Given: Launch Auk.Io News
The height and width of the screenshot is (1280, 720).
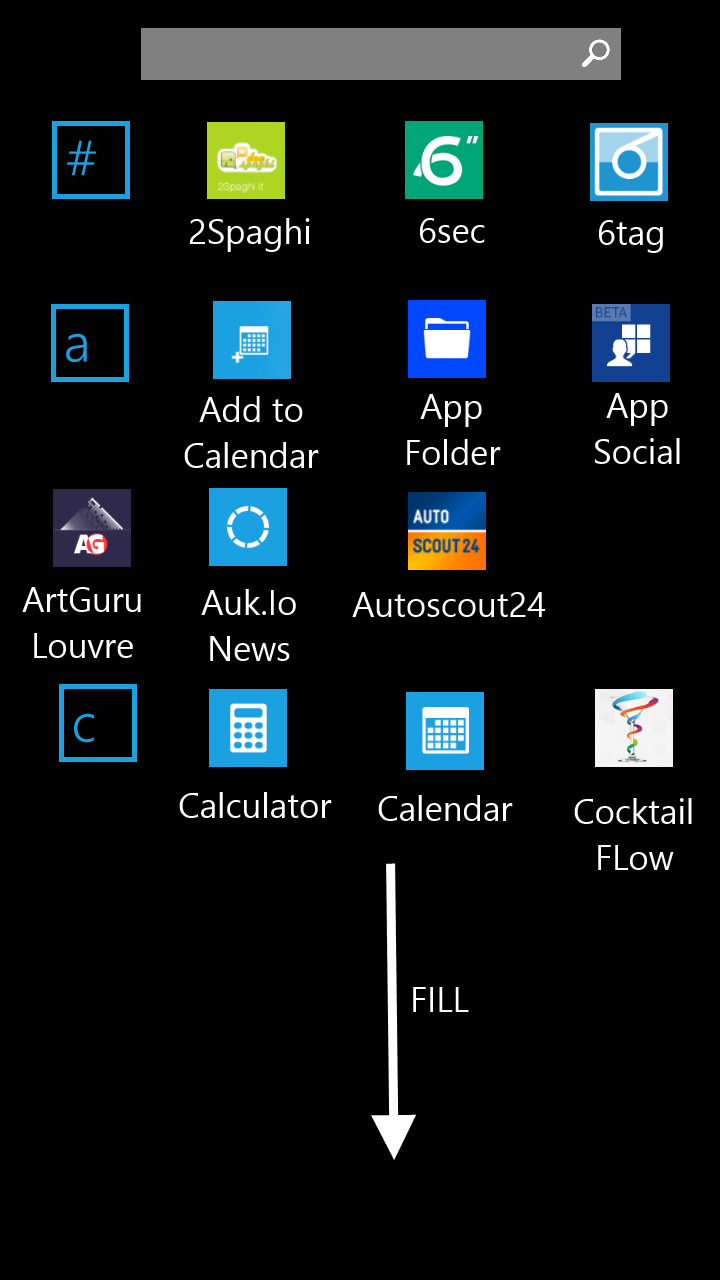Looking at the screenshot, I should [248, 527].
